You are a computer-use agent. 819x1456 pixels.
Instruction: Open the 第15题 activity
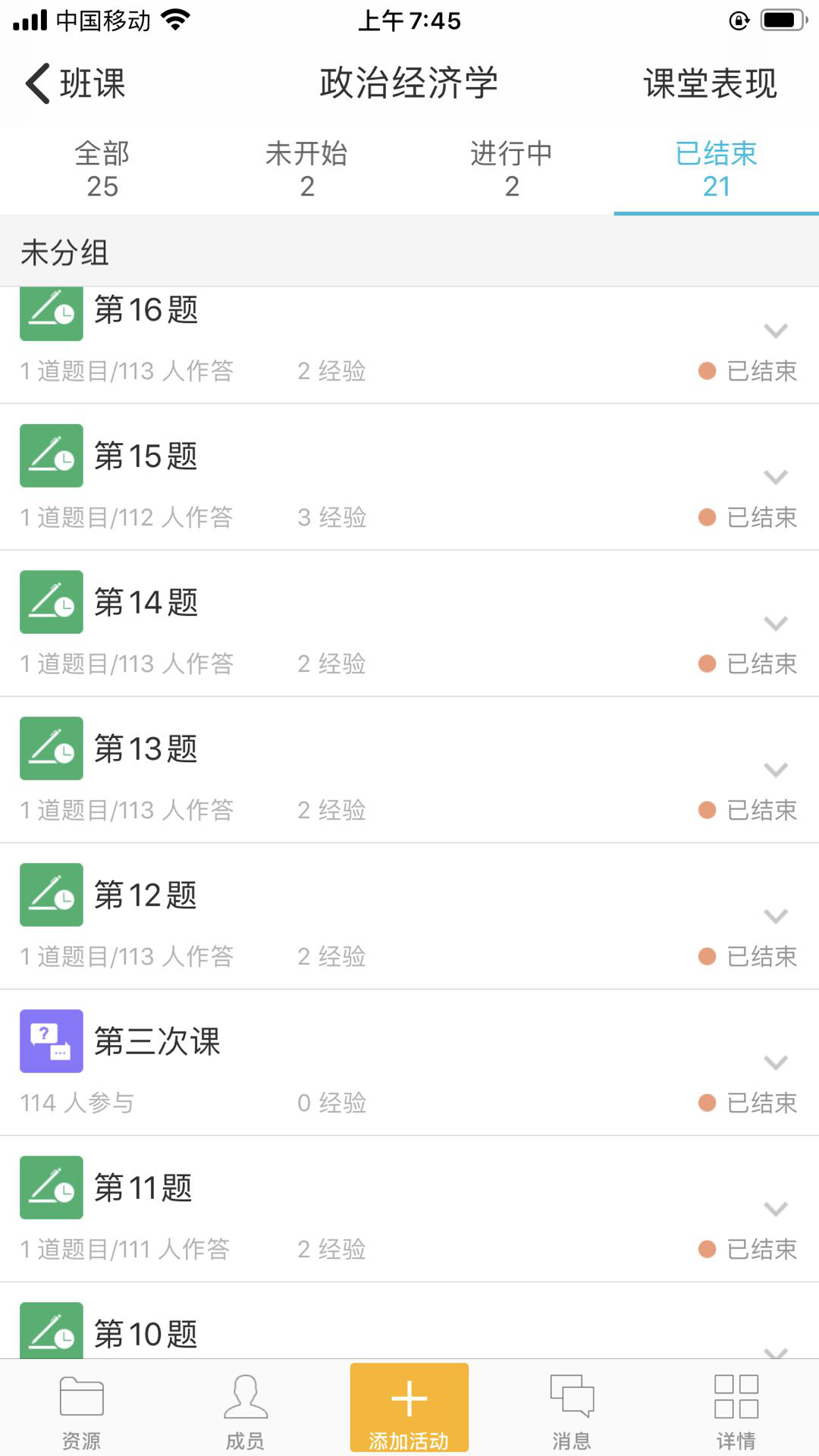[x=146, y=457]
